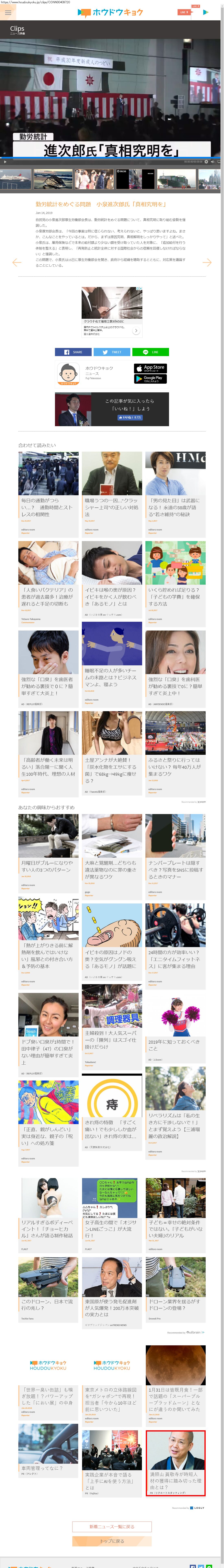This screenshot has height=1568, width=224.
Task: Tweet this article
Action: (112, 352)
